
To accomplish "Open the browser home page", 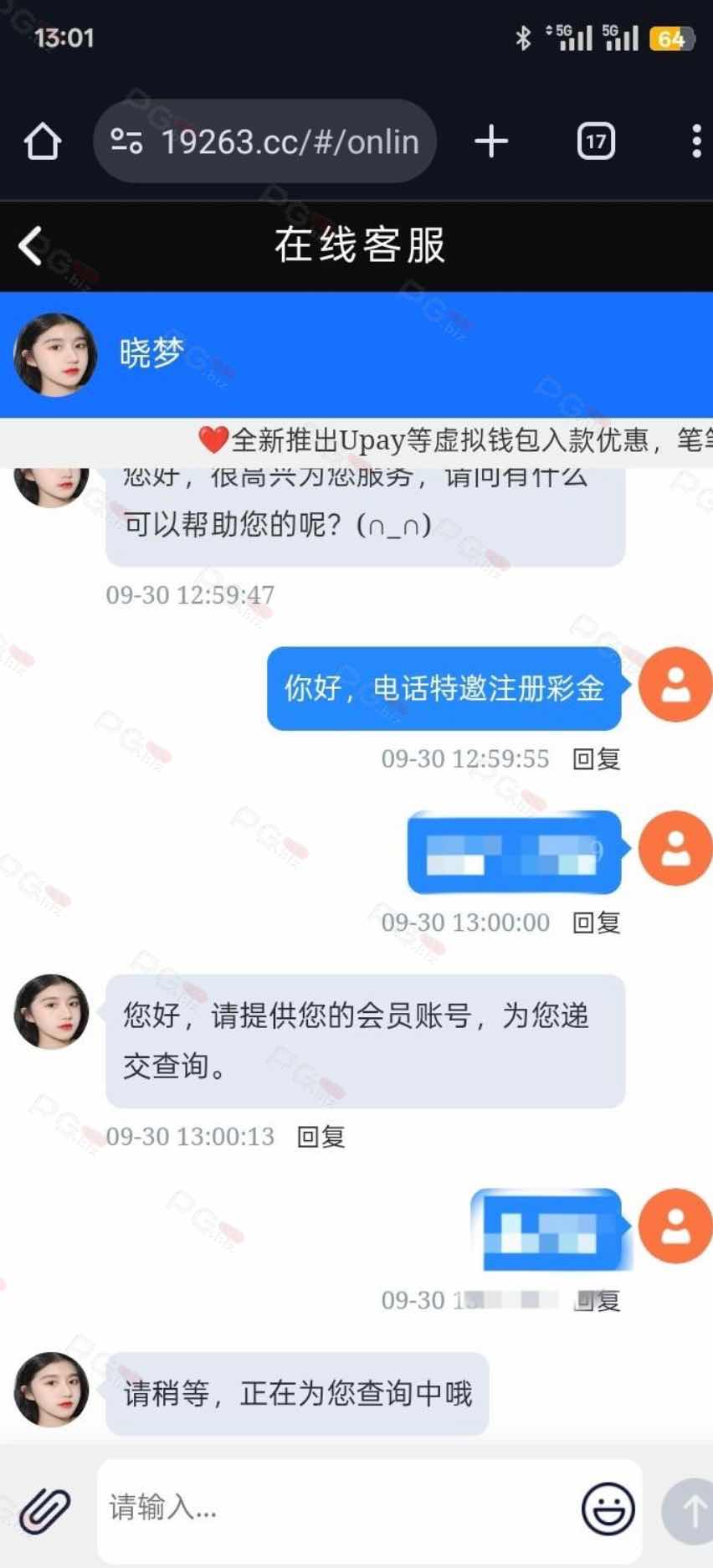I will pos(43,141).
